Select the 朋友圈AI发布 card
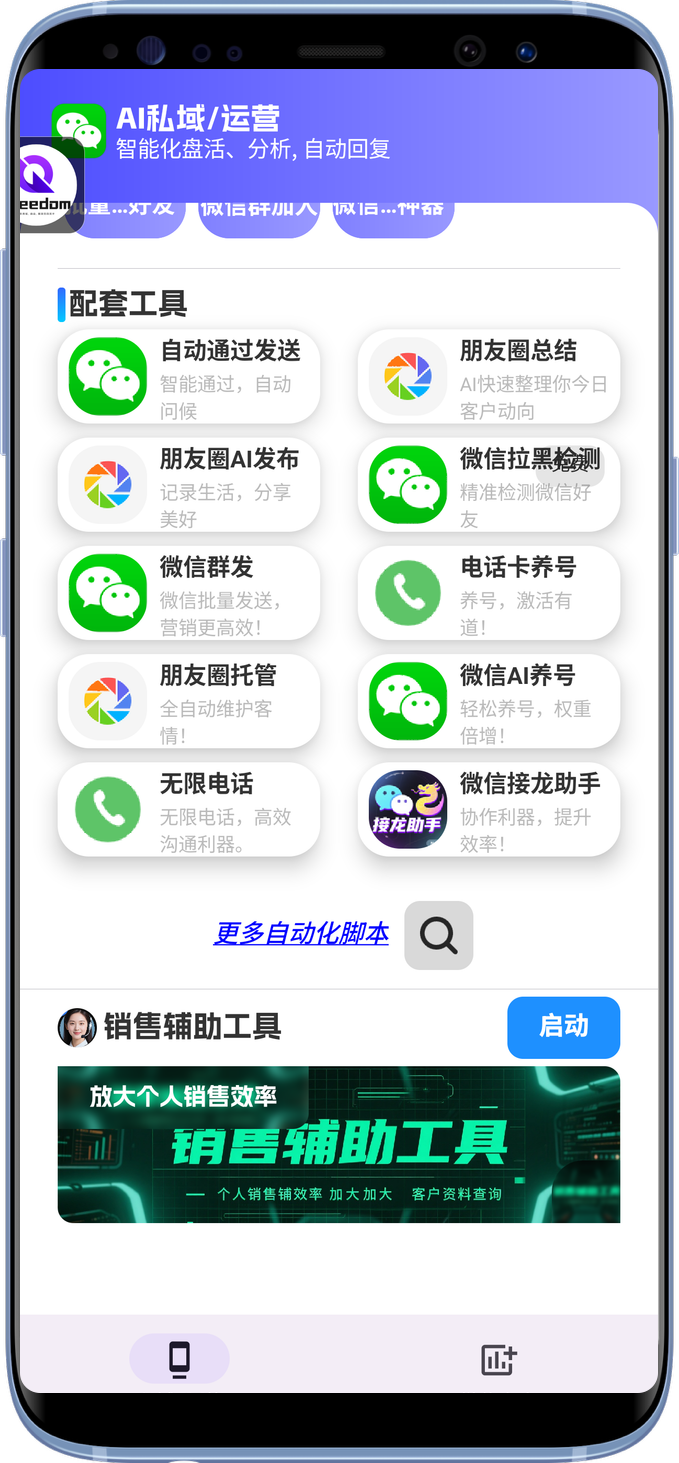 pos(189,485)
